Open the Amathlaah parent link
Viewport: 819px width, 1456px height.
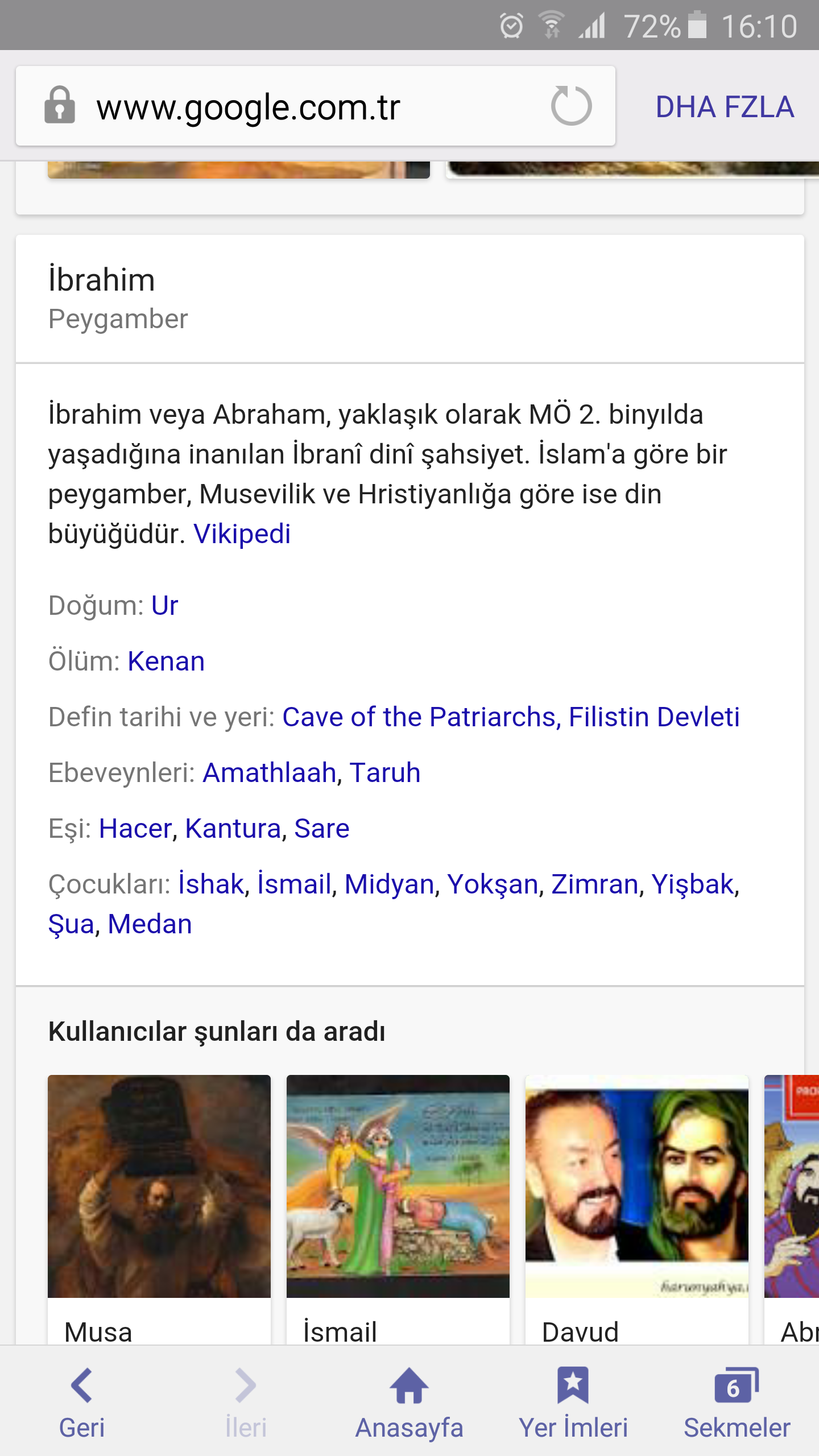[269, 773]
